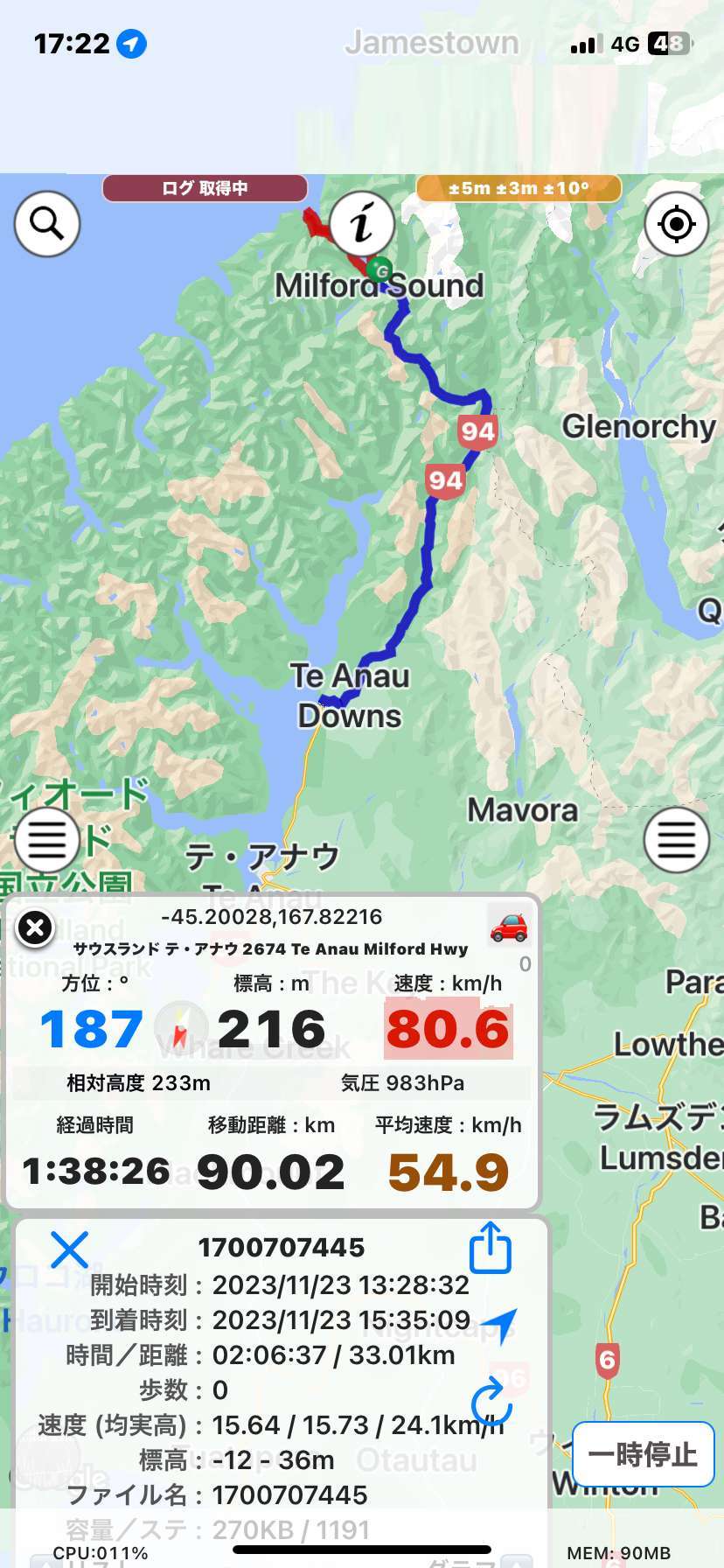Viewport: 724px width, 1568px height.
Task: Tap the refresh icon in log panel
Action: coord(491,1400)
